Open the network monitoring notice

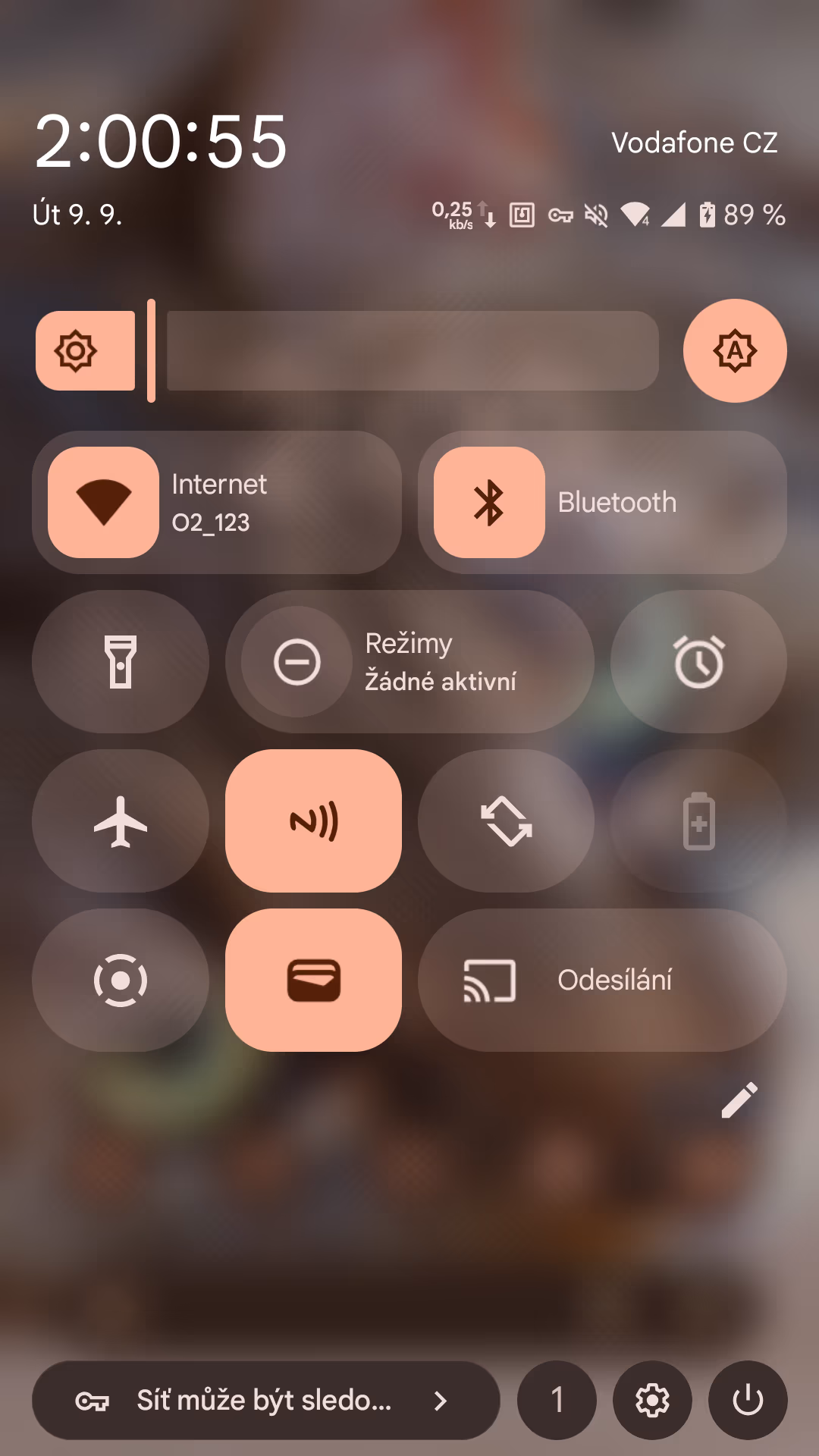[x=266, y=1400]
